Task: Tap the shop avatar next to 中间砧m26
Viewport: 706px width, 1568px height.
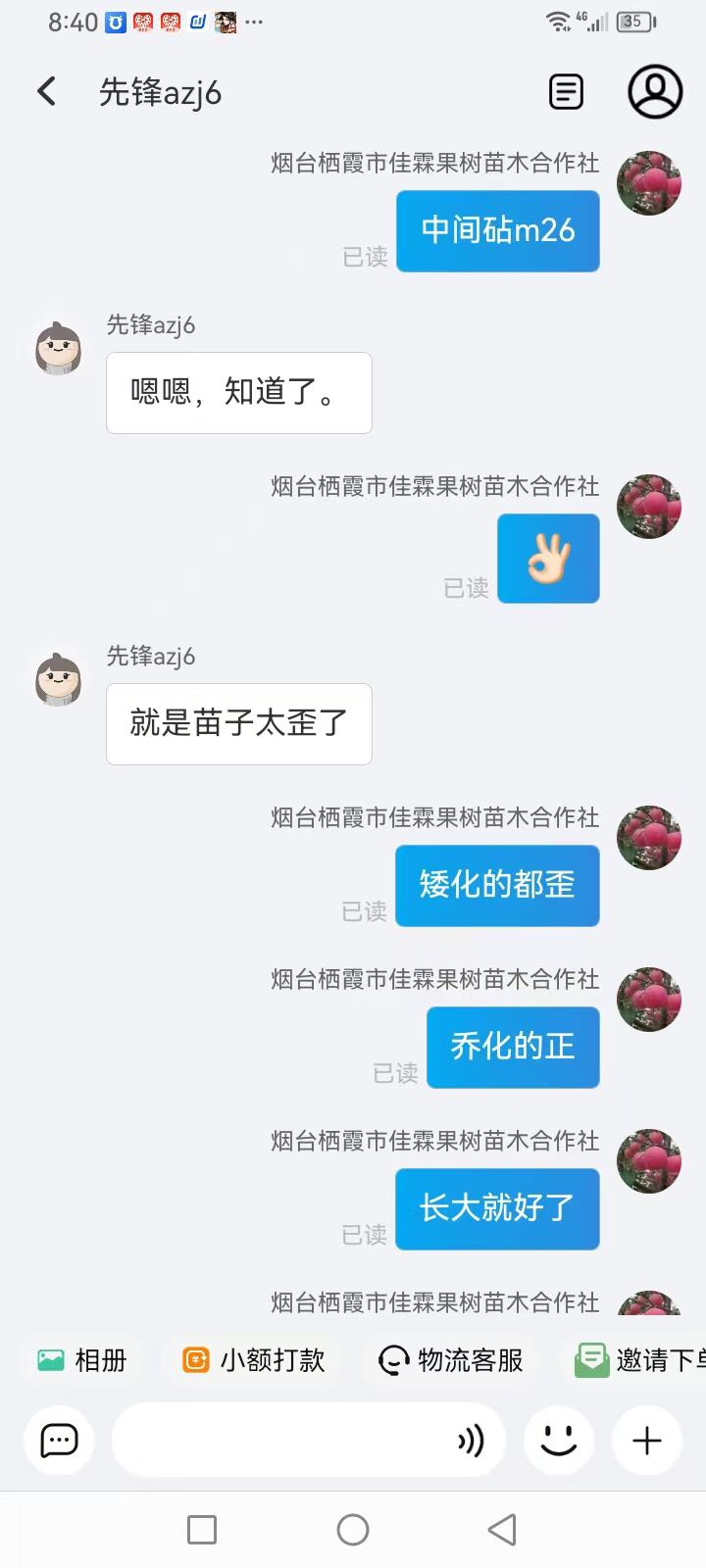Action: 649,183
